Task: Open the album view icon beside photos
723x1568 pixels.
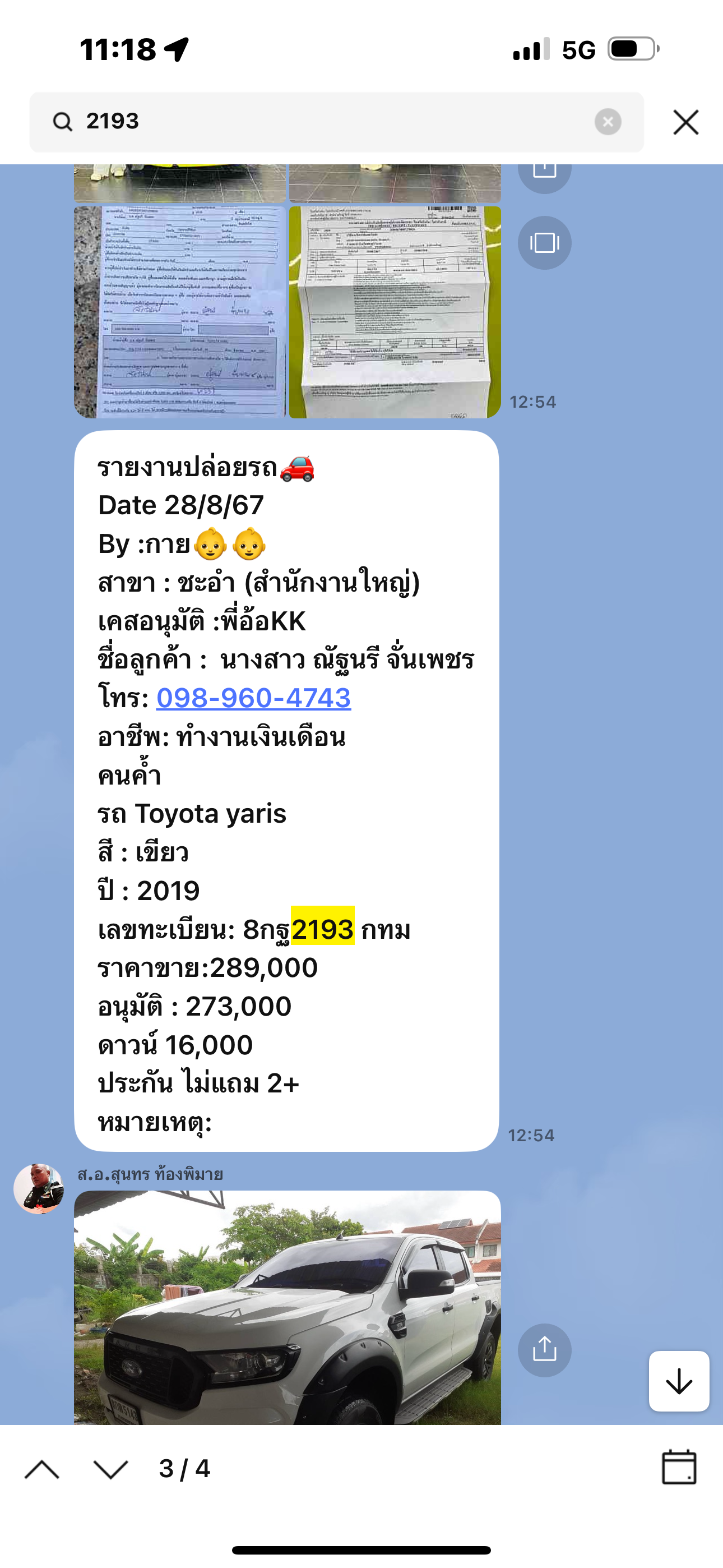Action: pyautogui.click(x=544, y=243)
